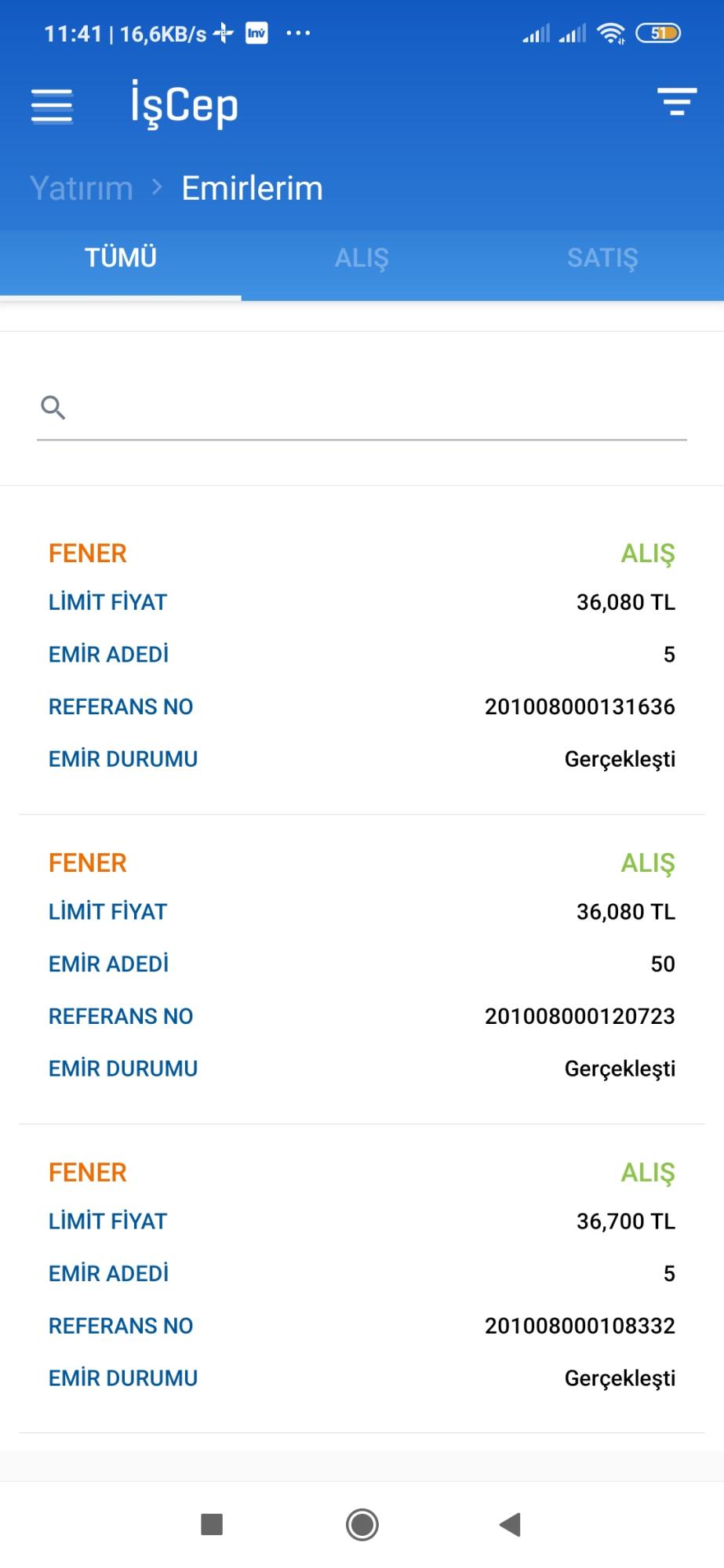Viewport: 724px width, 1568px height.
Task: Go back to Yatırım breadcrumb
Action: point(82,188)
